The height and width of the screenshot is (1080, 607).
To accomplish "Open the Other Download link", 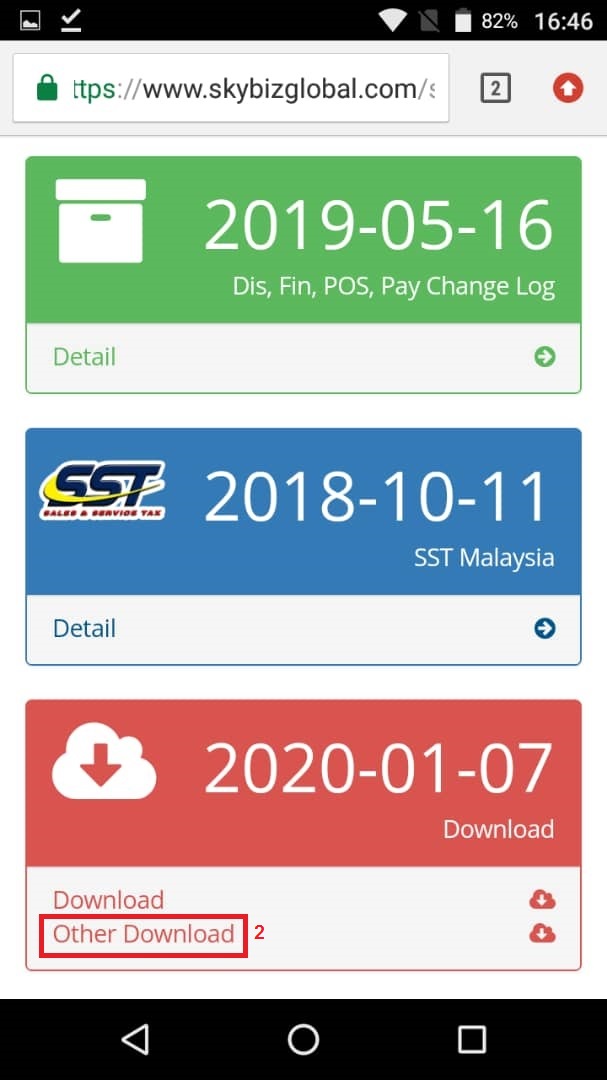I will click(143, 934).
